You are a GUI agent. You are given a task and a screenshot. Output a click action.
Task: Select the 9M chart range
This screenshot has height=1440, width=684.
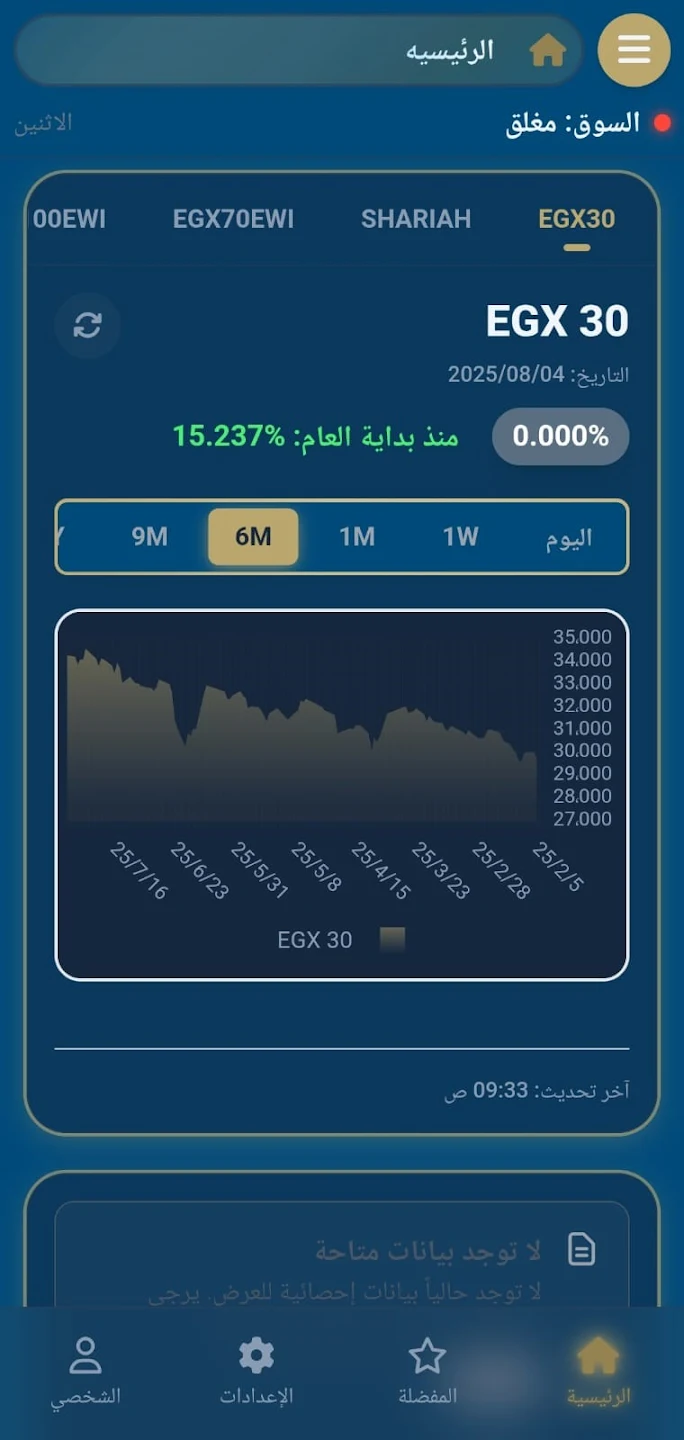point(150,537)
